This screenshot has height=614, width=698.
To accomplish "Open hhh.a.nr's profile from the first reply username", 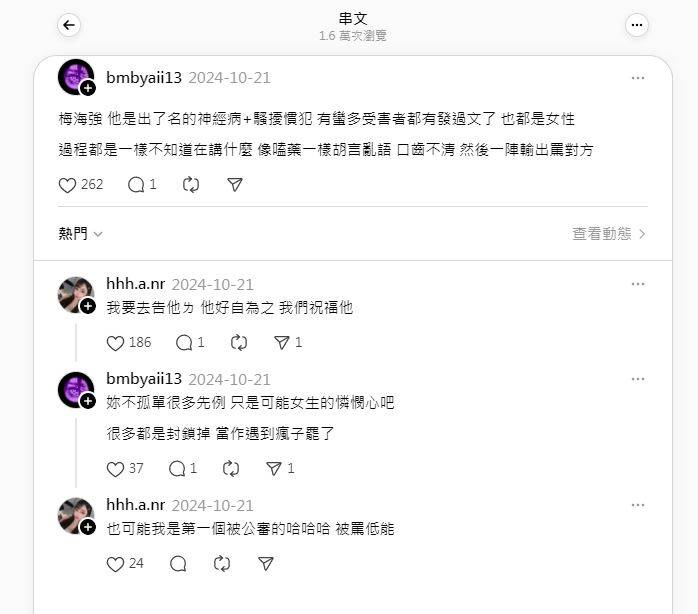I will pos(135,284).
